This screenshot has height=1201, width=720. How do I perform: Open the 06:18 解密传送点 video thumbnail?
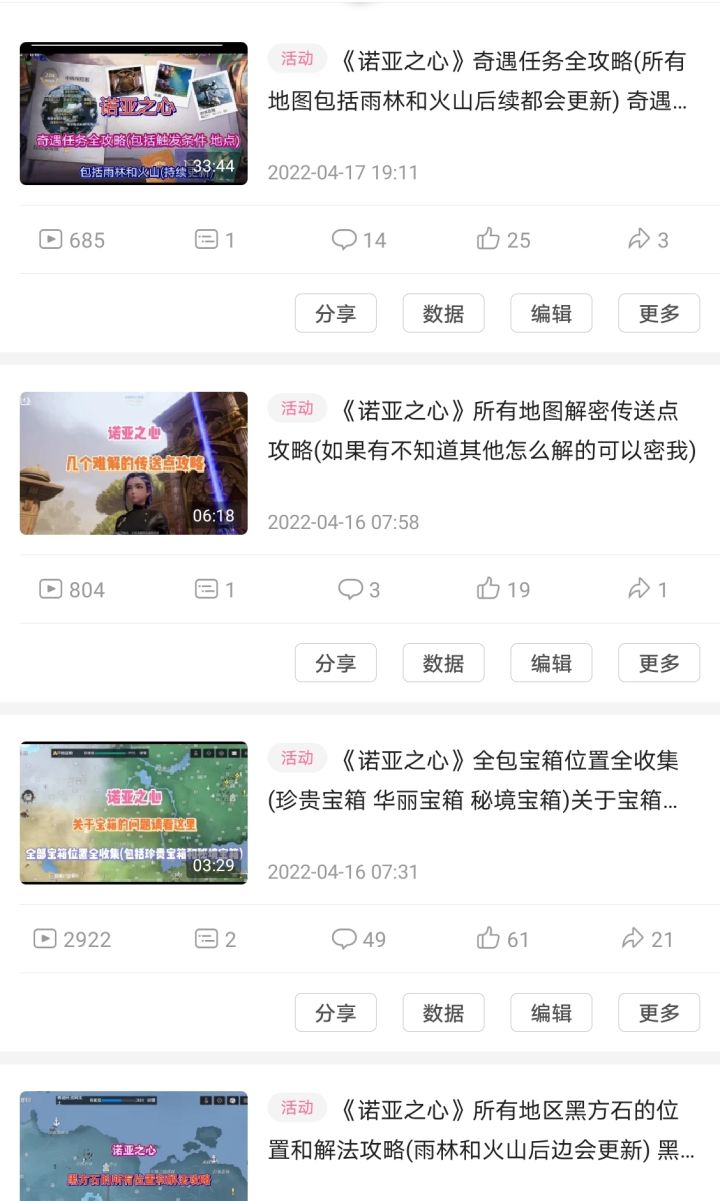click(134, 463)
